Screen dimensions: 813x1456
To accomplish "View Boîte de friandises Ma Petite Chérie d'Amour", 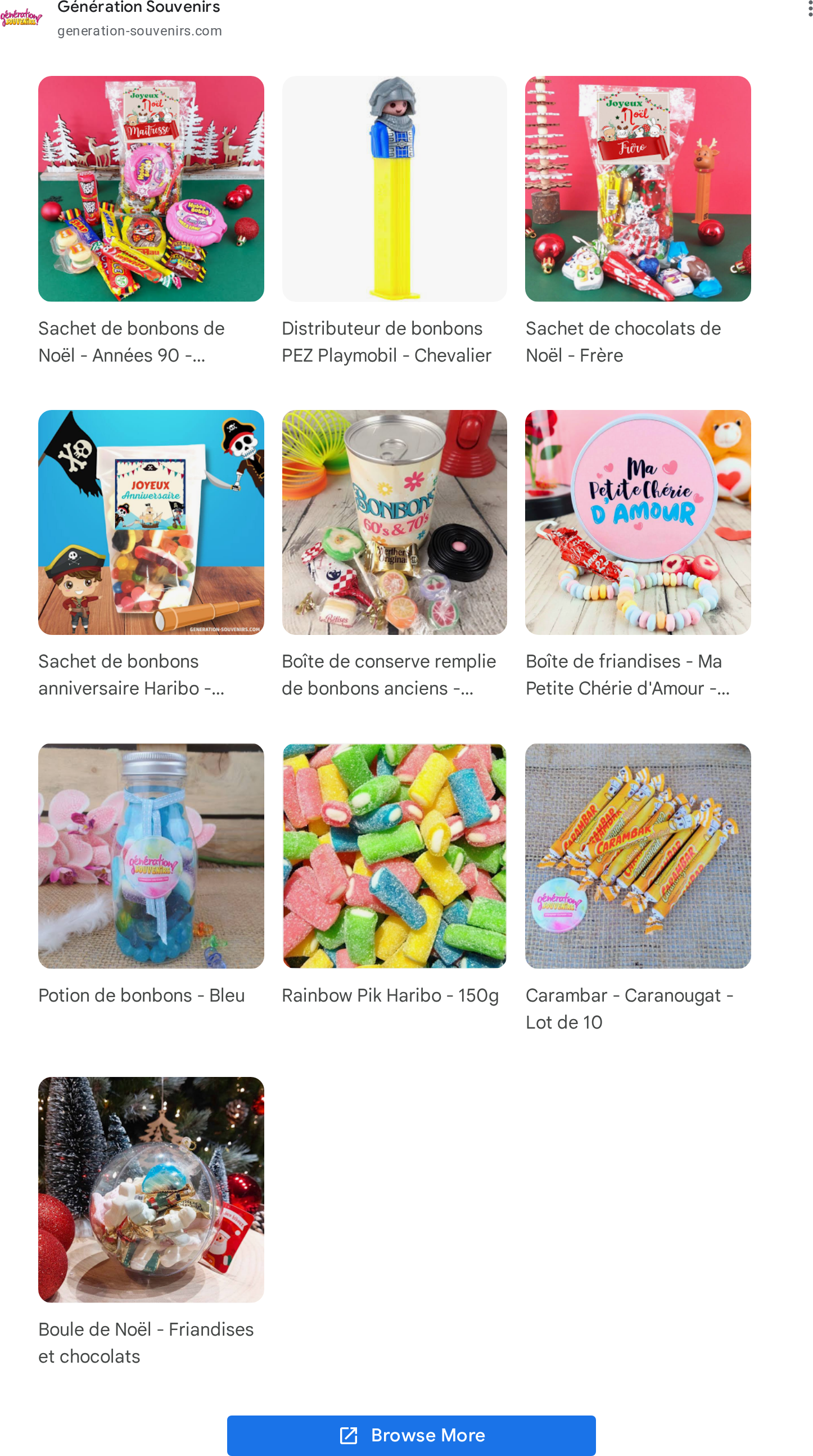I will click(x=638, y=555).
